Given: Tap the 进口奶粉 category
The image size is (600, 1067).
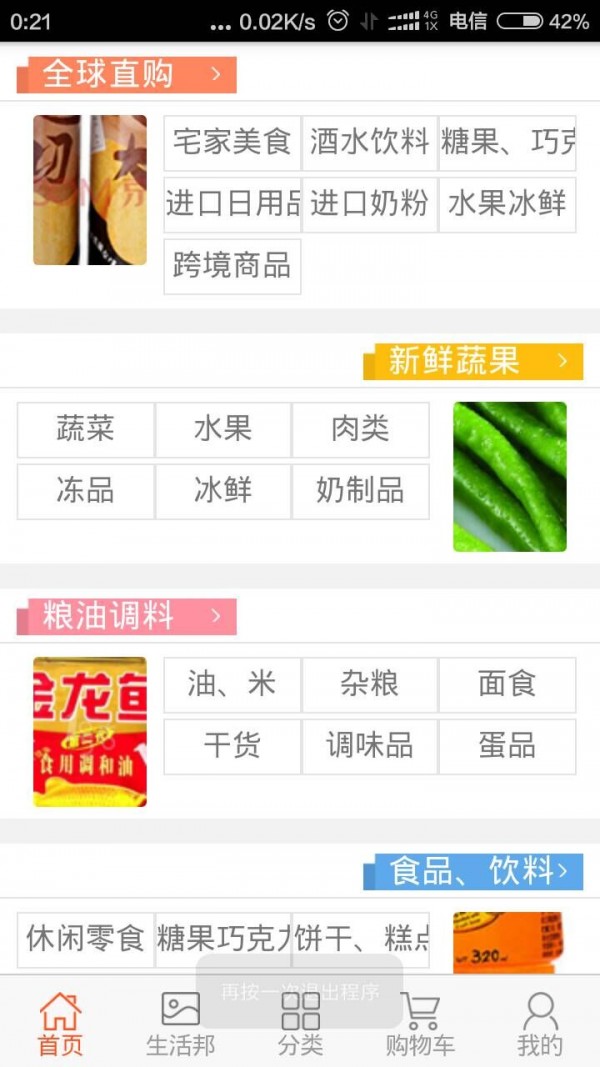Looking at the screenshot, I should pos(369,205).
